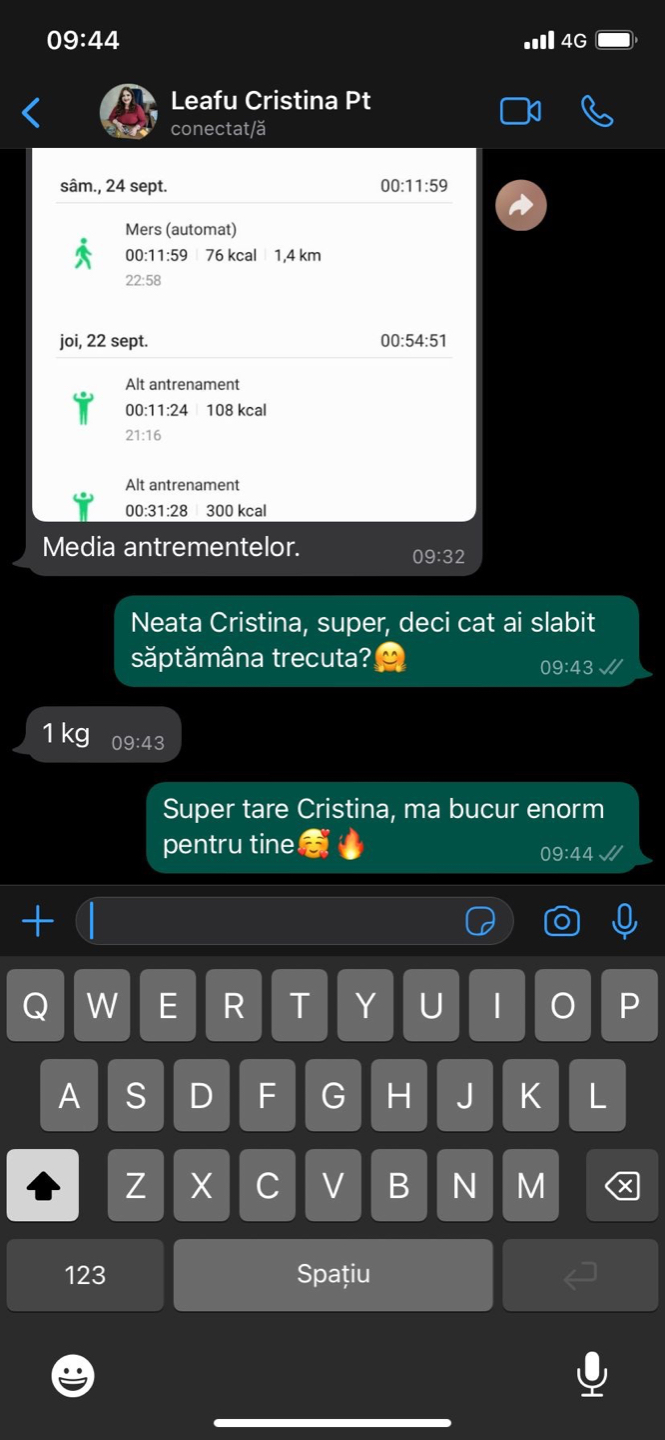Switch keyboard to numbers with 123 key
The image size is (665, 1440).
pyautogui.click(x=85, y=1275)
